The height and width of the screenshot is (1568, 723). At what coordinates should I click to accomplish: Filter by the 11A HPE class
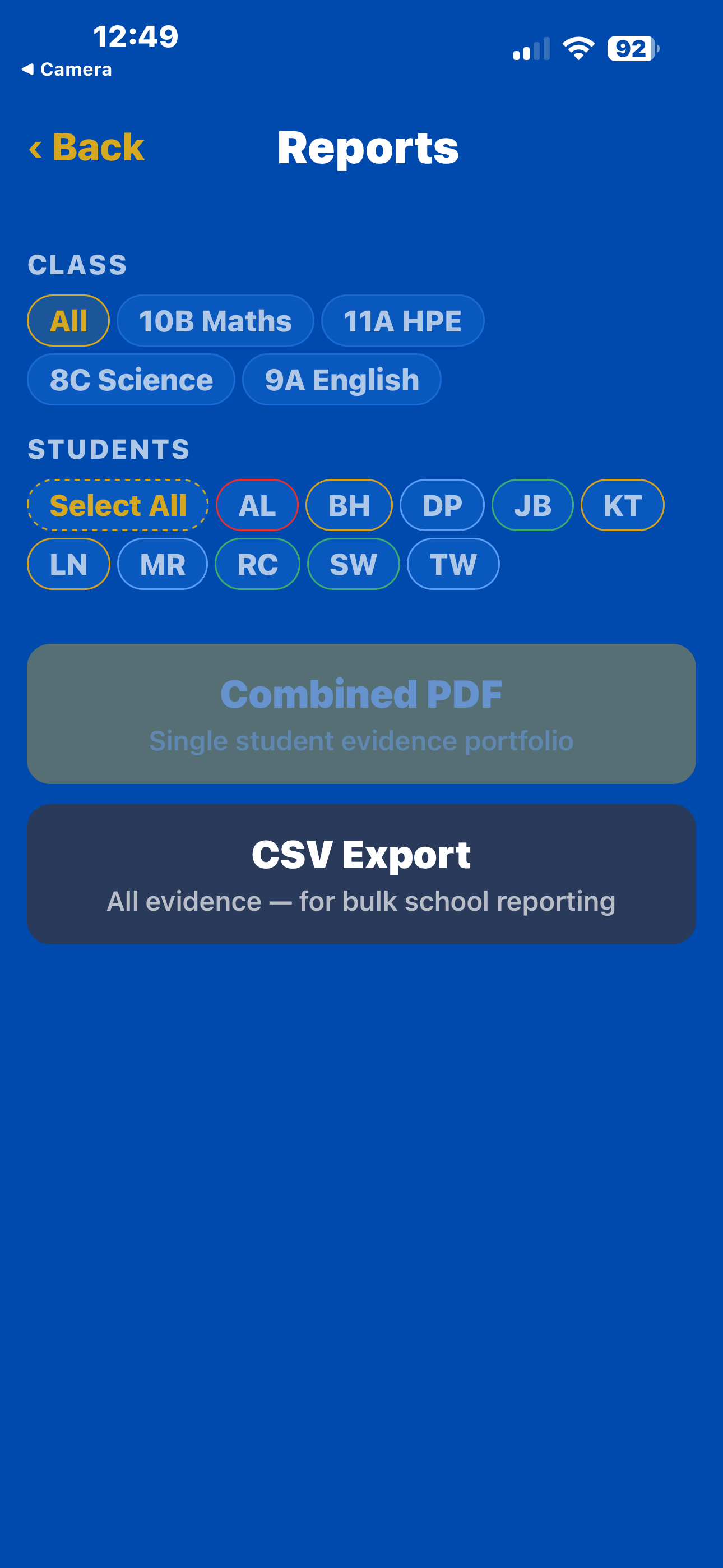pos(403,320)
